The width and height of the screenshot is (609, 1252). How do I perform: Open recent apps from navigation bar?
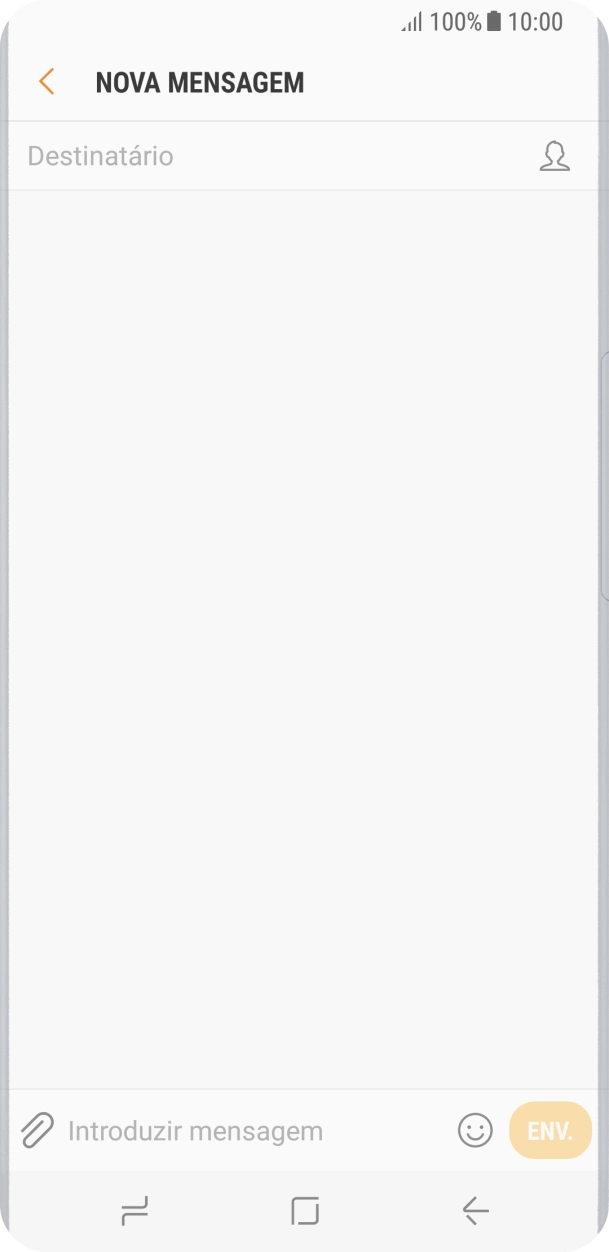pyautogui.click(x=134, y=1211)
